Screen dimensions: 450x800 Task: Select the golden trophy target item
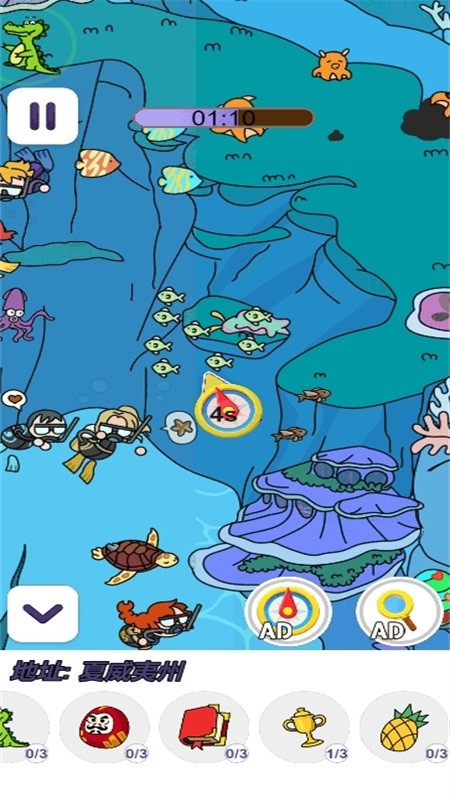(304, 727)
